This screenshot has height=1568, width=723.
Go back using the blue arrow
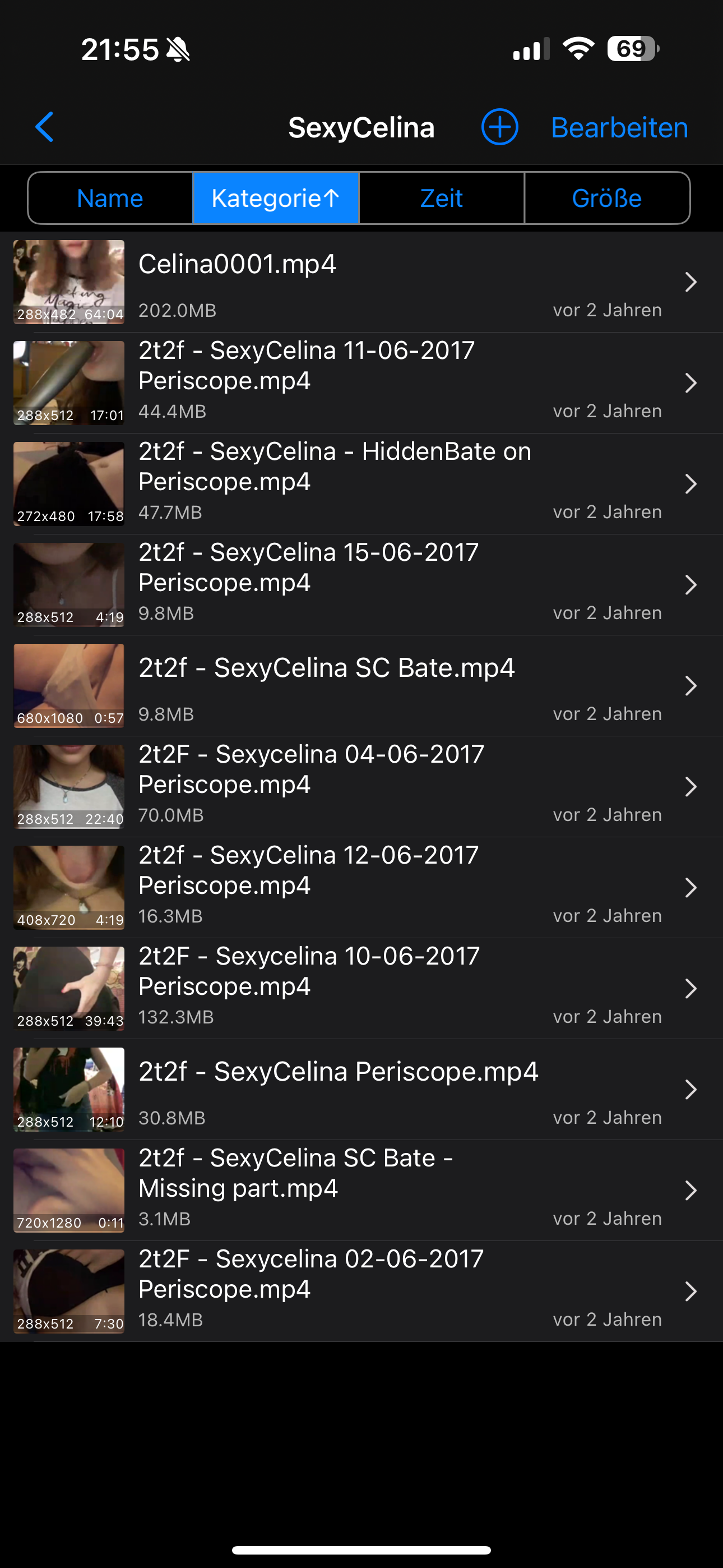tap(45, 127)
